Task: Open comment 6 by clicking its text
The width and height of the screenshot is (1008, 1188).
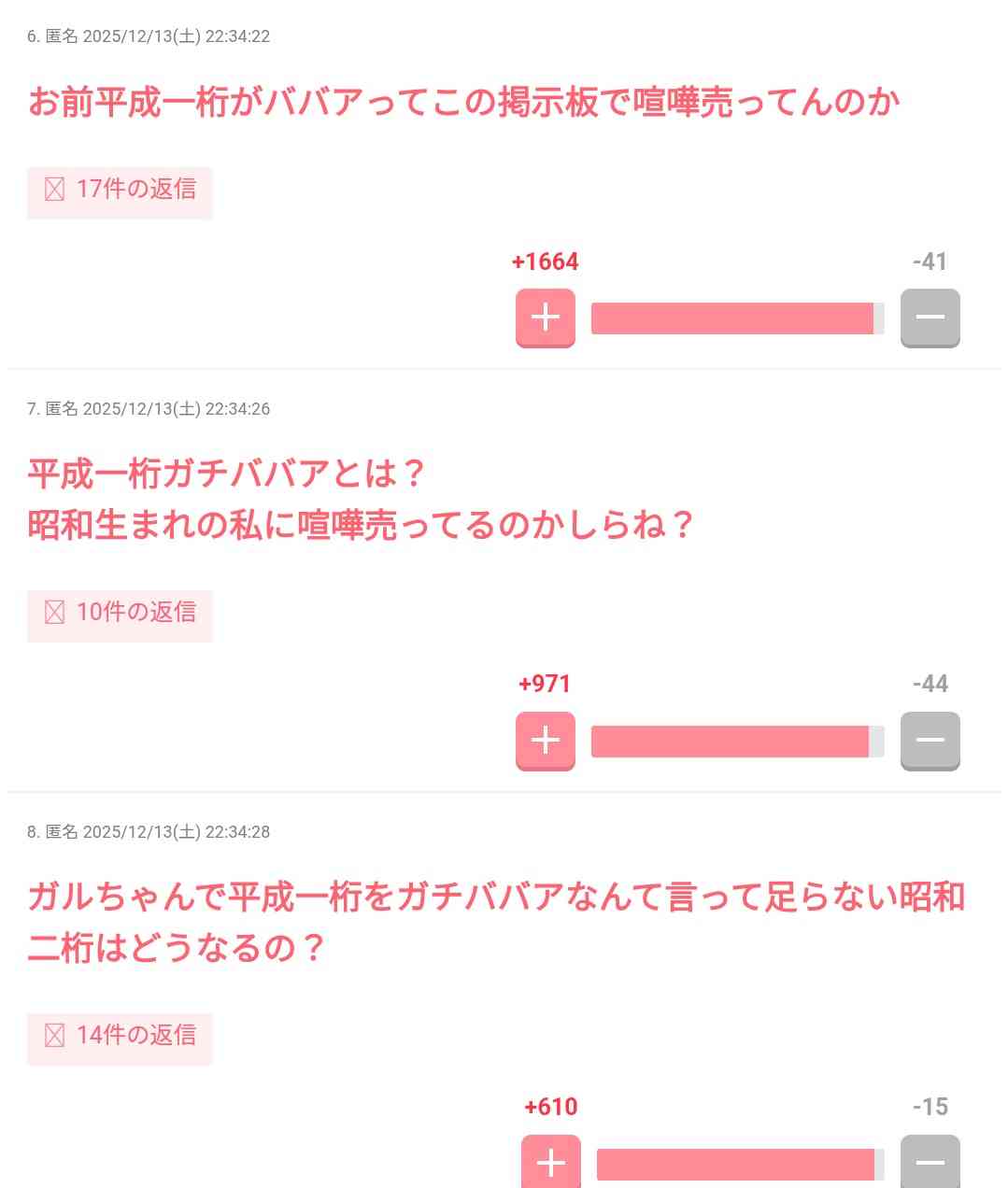Action: click(462, 103)
